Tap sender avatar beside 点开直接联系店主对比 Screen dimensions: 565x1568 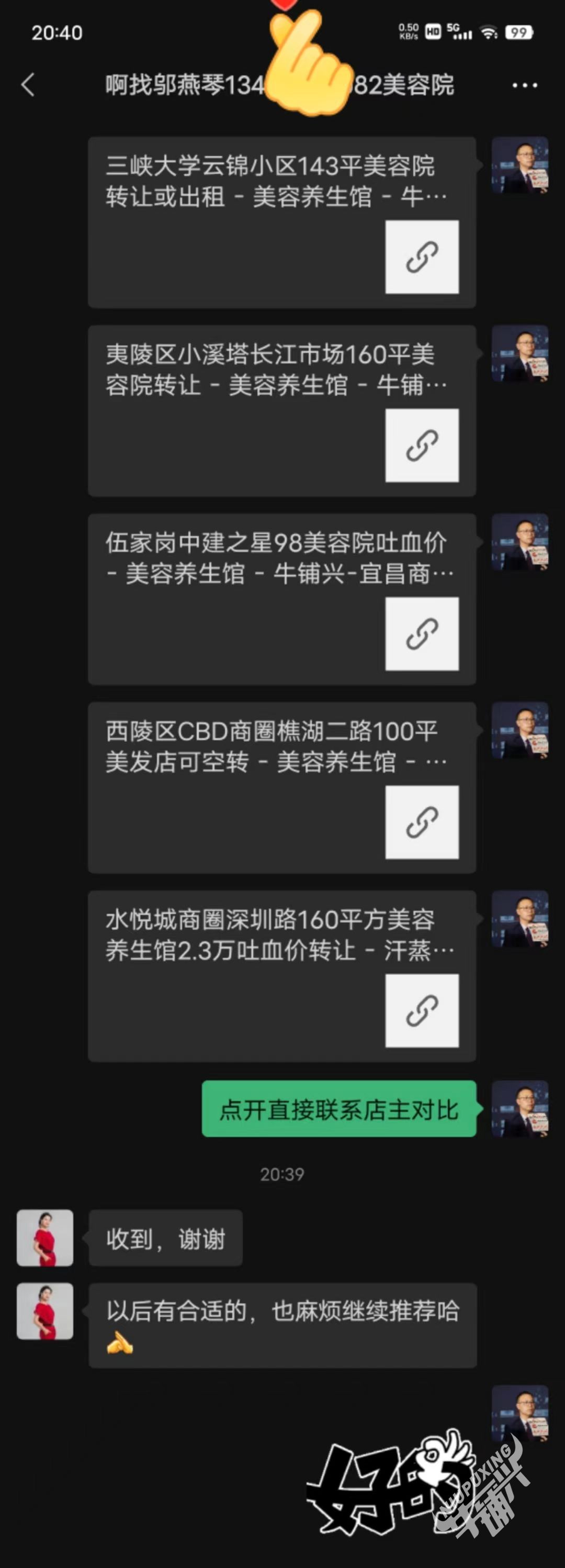click(520, 1109)
